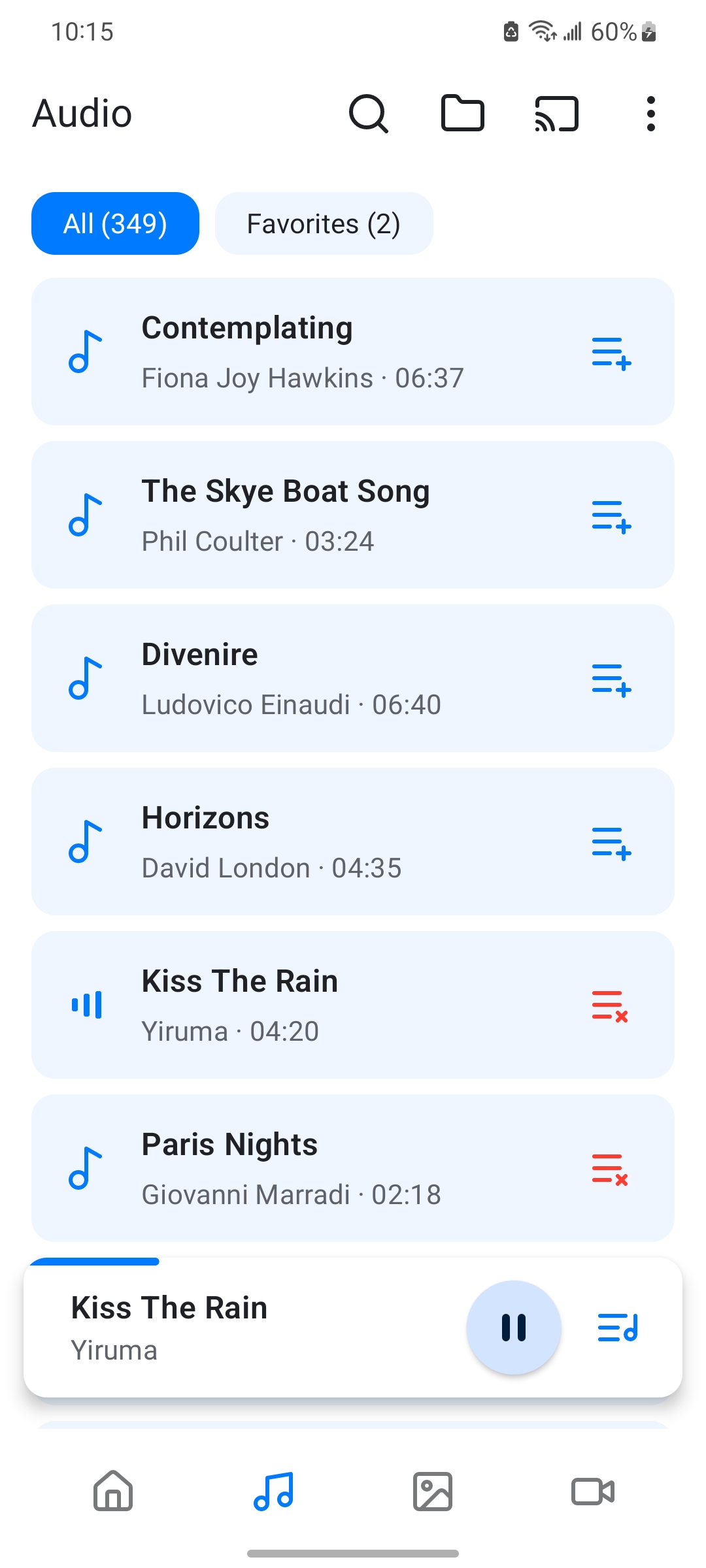Screen dimensions: 706x1568
Task: Switch to the Video tab
Action: pos(592,1492)
